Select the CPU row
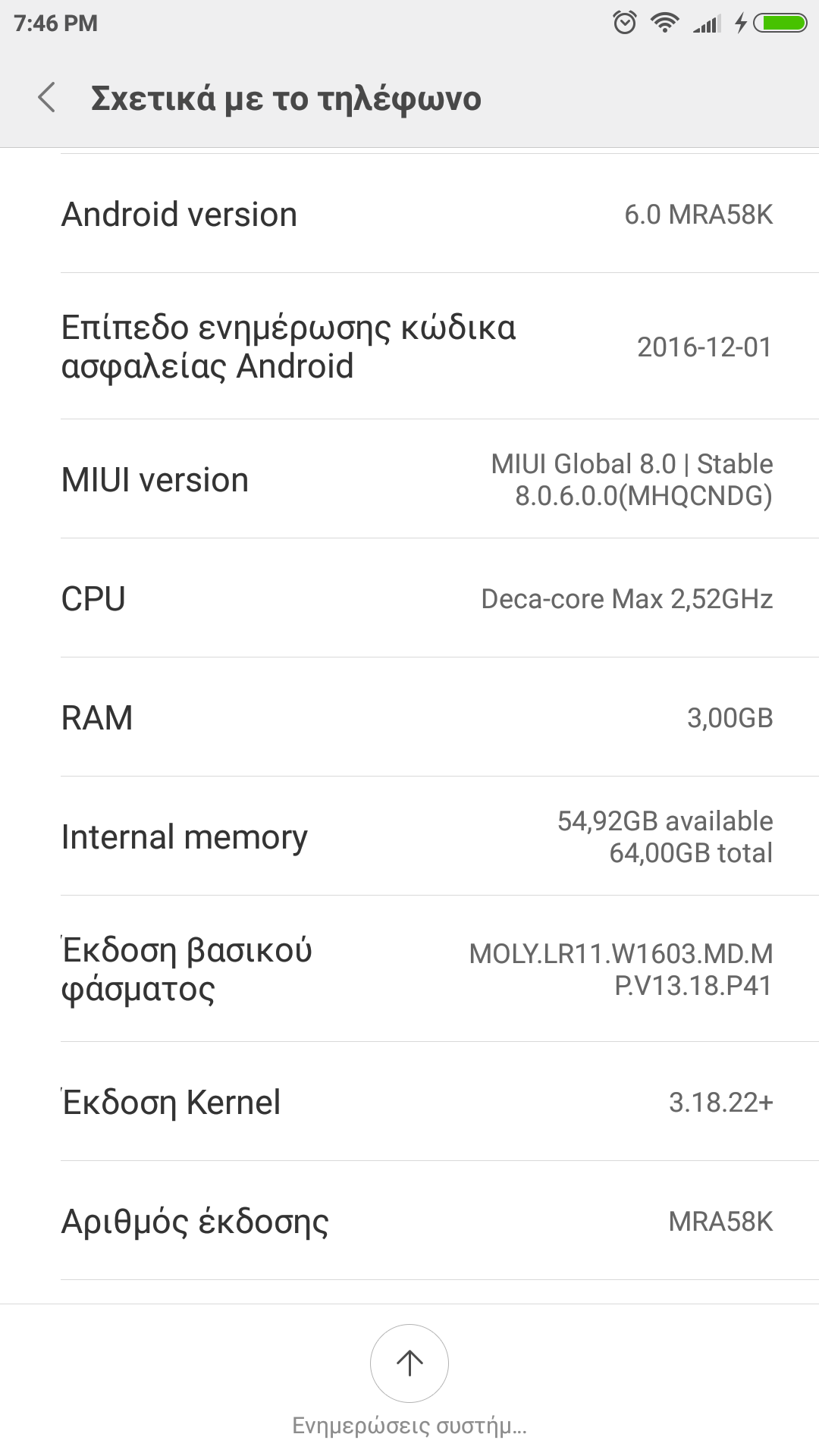The image size is (819, 1456). [x=409, y=599]
